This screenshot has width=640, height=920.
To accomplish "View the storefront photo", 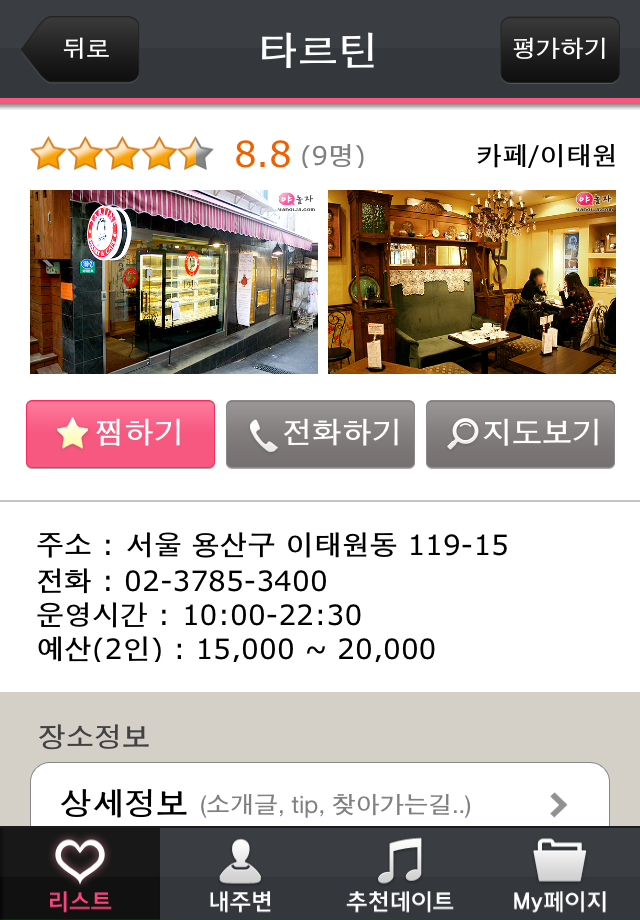I will (x=173, y=282).
